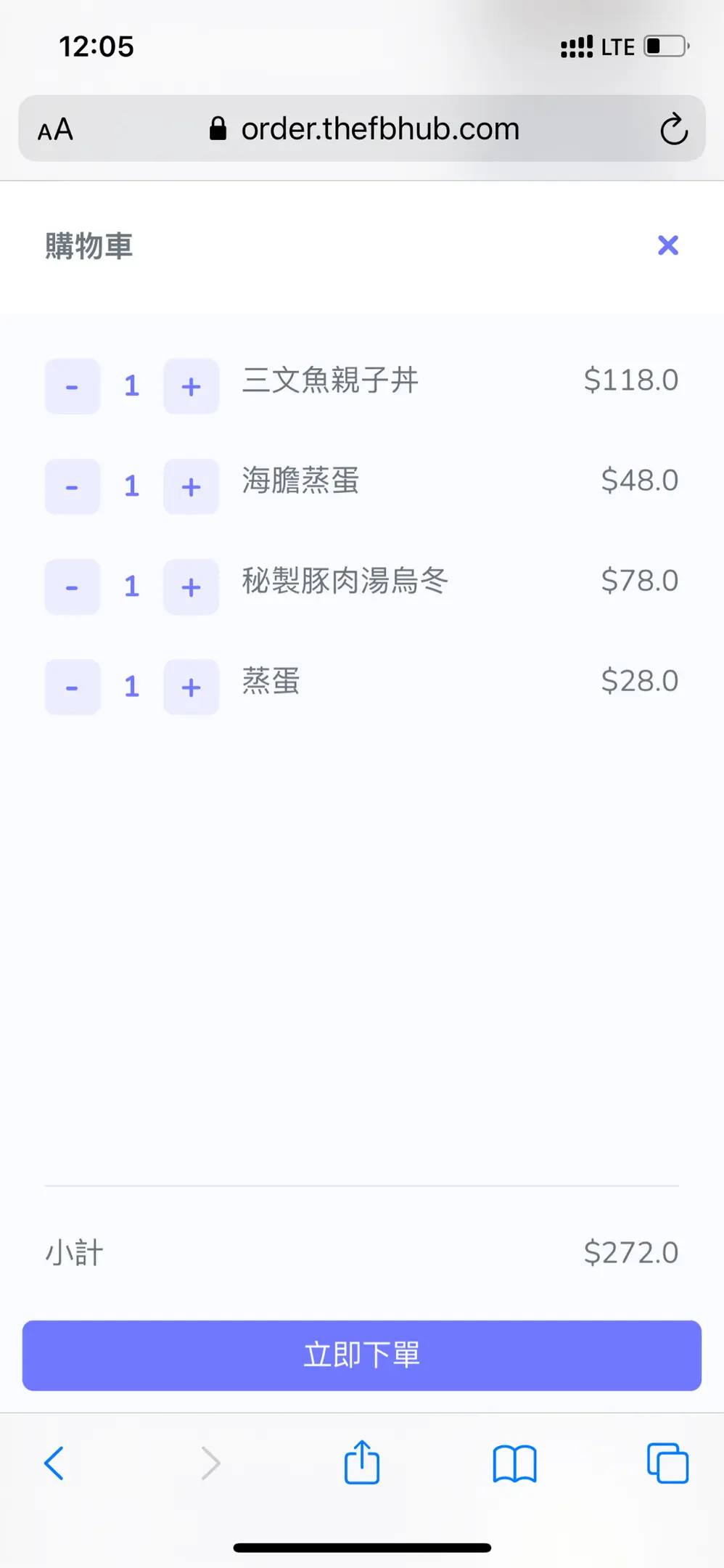The height and width of the screenshot is (1568, 724).
Task: Add one more 海膽蒸蛋
Action: point(191,486)
